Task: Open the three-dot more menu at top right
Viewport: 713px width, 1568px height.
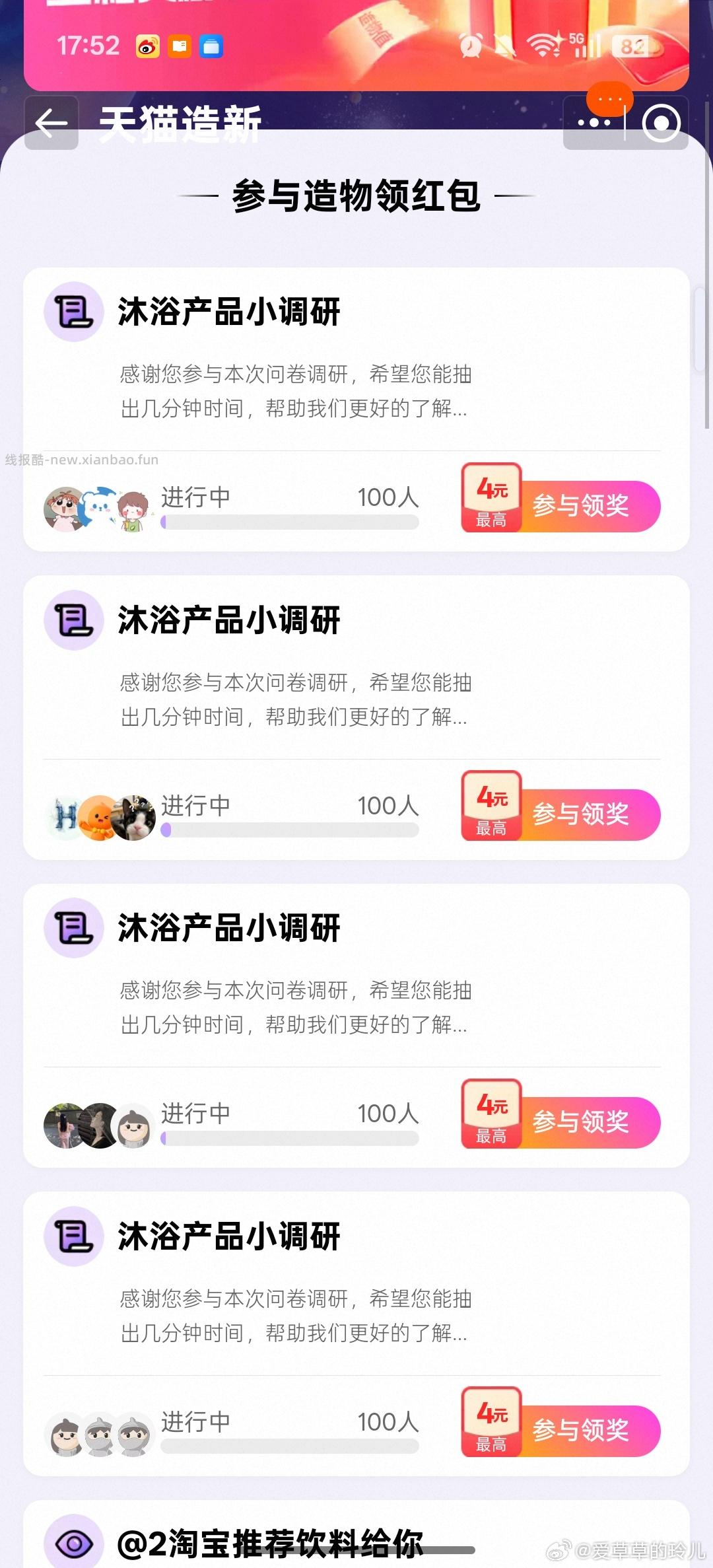Action: coord(593,123)
